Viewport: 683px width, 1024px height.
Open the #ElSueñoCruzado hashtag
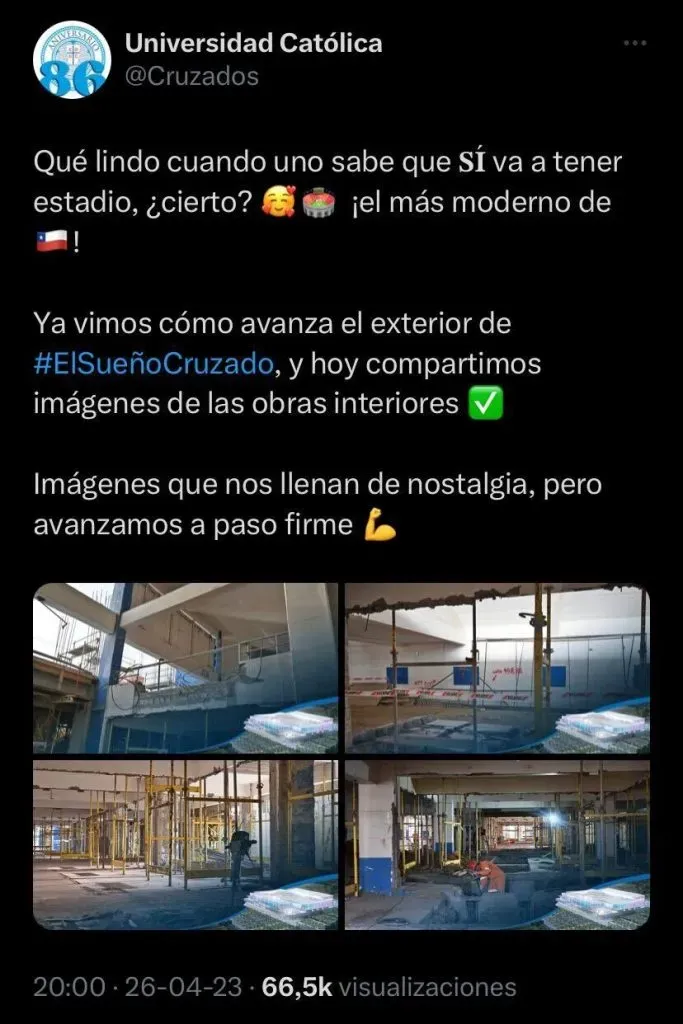pos(152,363)
